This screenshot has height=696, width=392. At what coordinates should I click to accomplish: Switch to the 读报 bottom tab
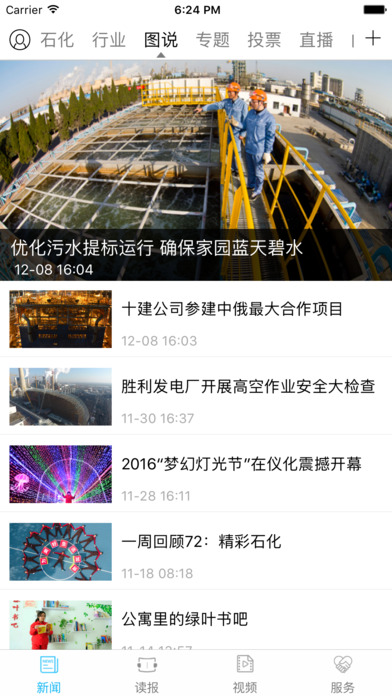tap(147, 674)
